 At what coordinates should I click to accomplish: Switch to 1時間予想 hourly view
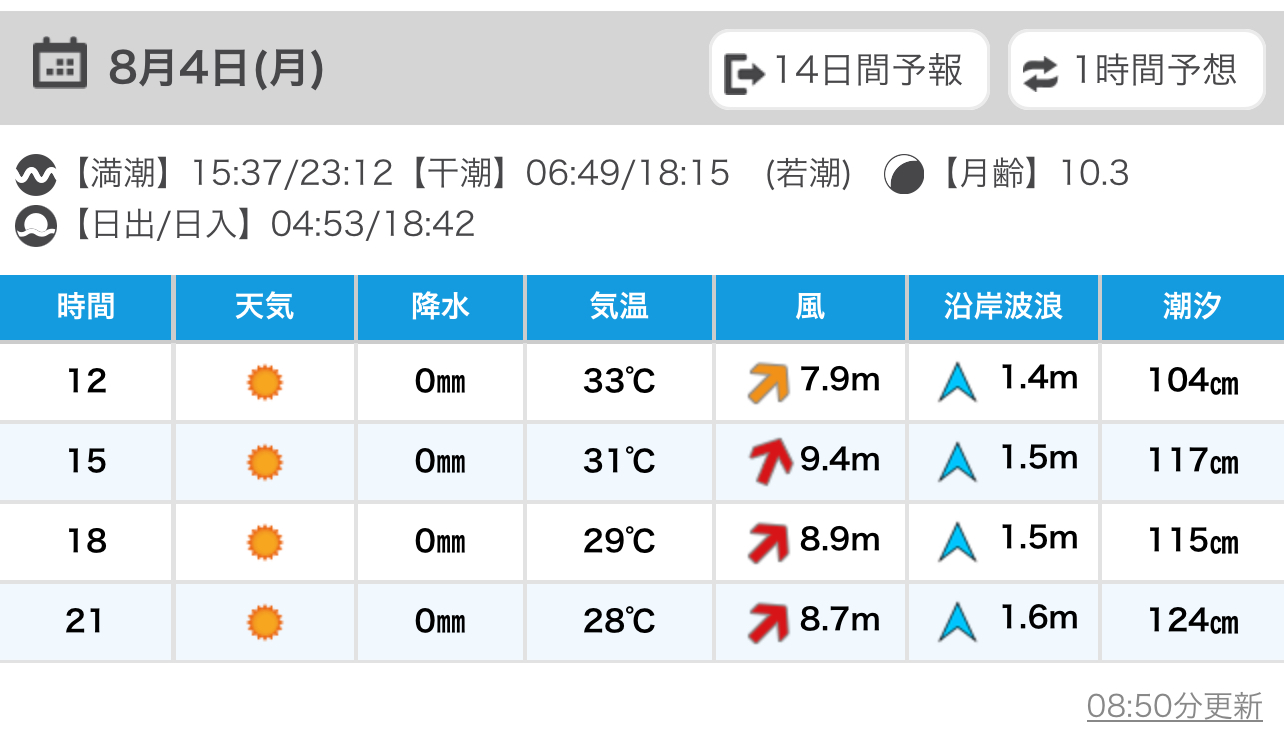(1137, 70)
